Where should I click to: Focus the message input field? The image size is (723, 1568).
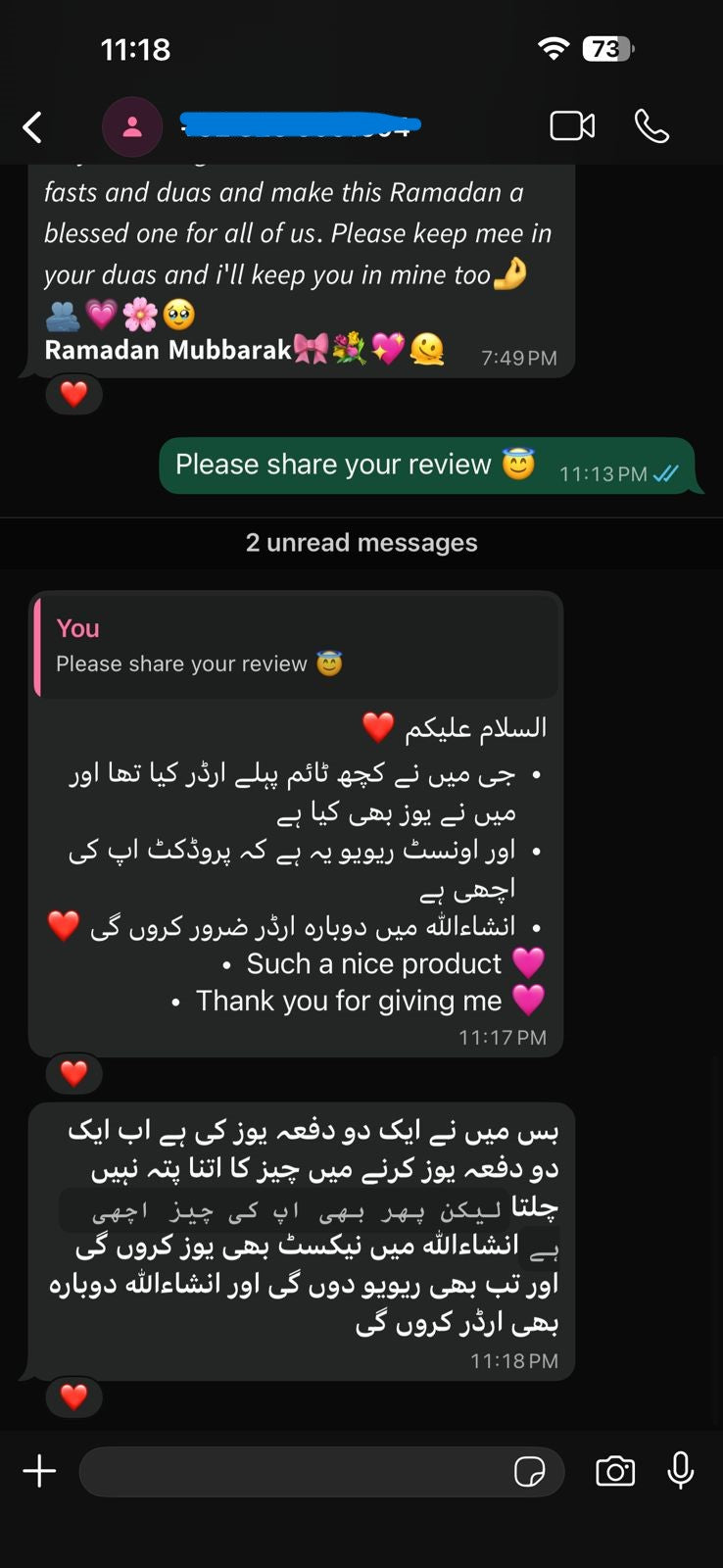pos(294,1471)
